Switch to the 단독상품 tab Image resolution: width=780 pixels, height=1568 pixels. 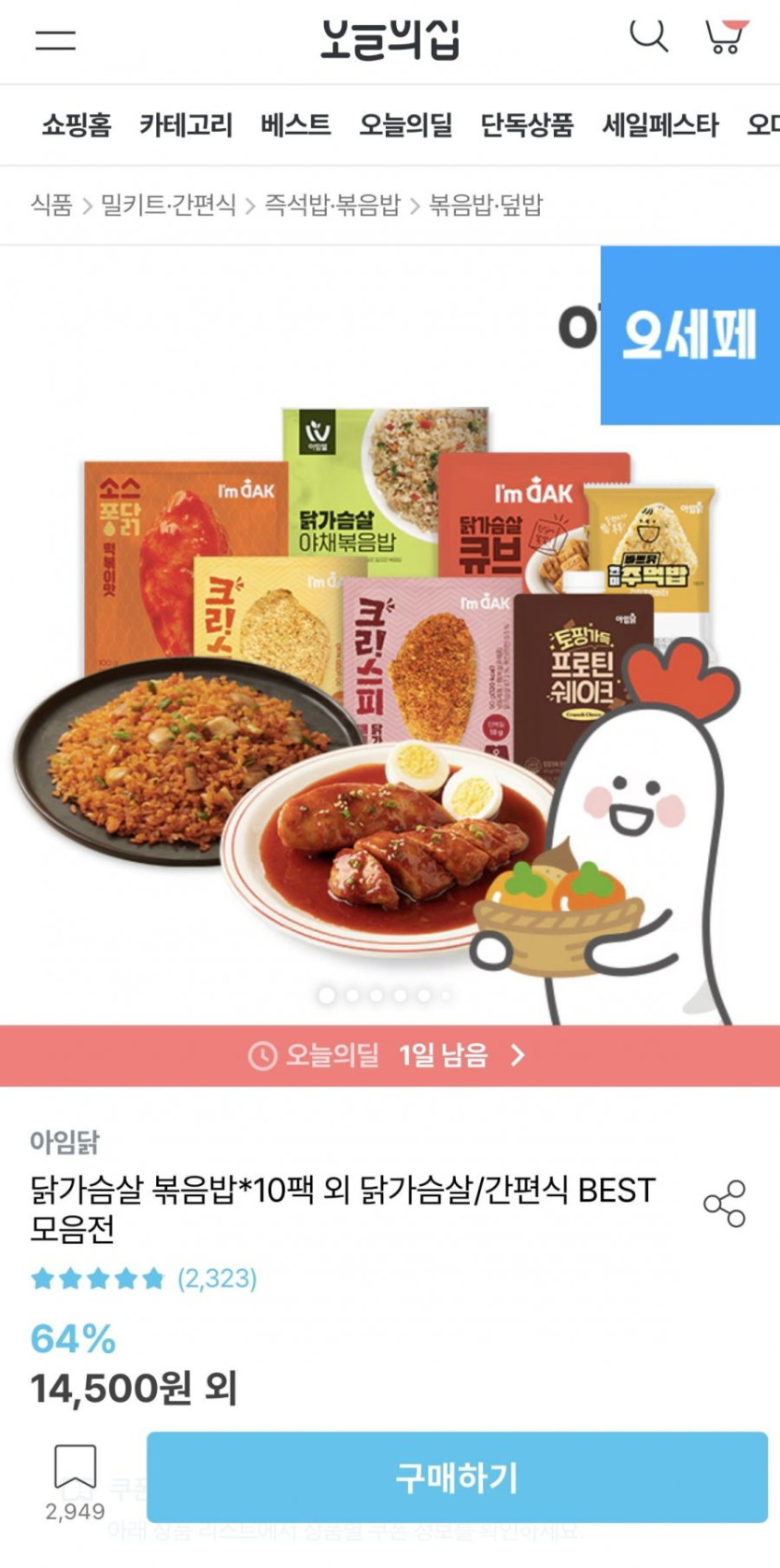click(527, 124)
